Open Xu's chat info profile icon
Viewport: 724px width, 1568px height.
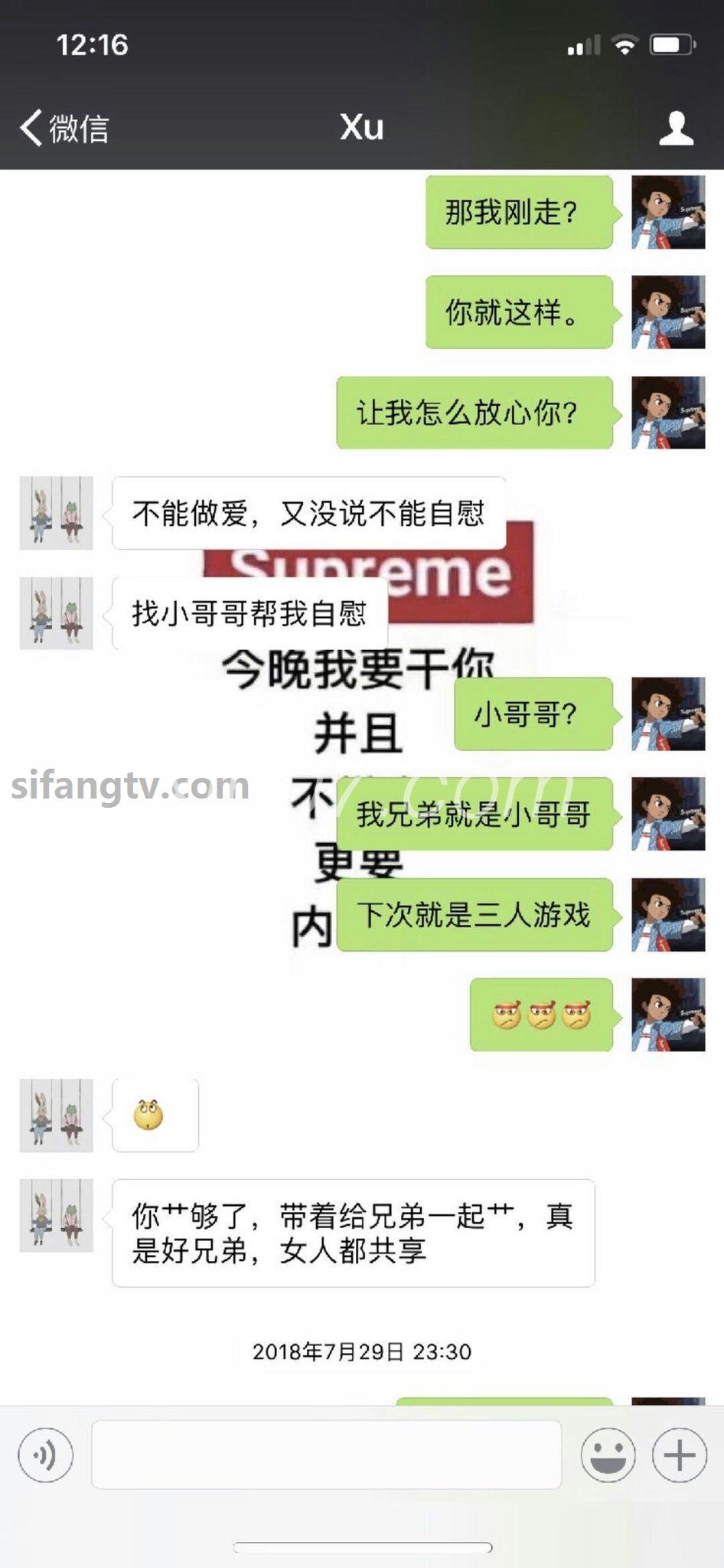pyautogui.click(x=676, y=128)
